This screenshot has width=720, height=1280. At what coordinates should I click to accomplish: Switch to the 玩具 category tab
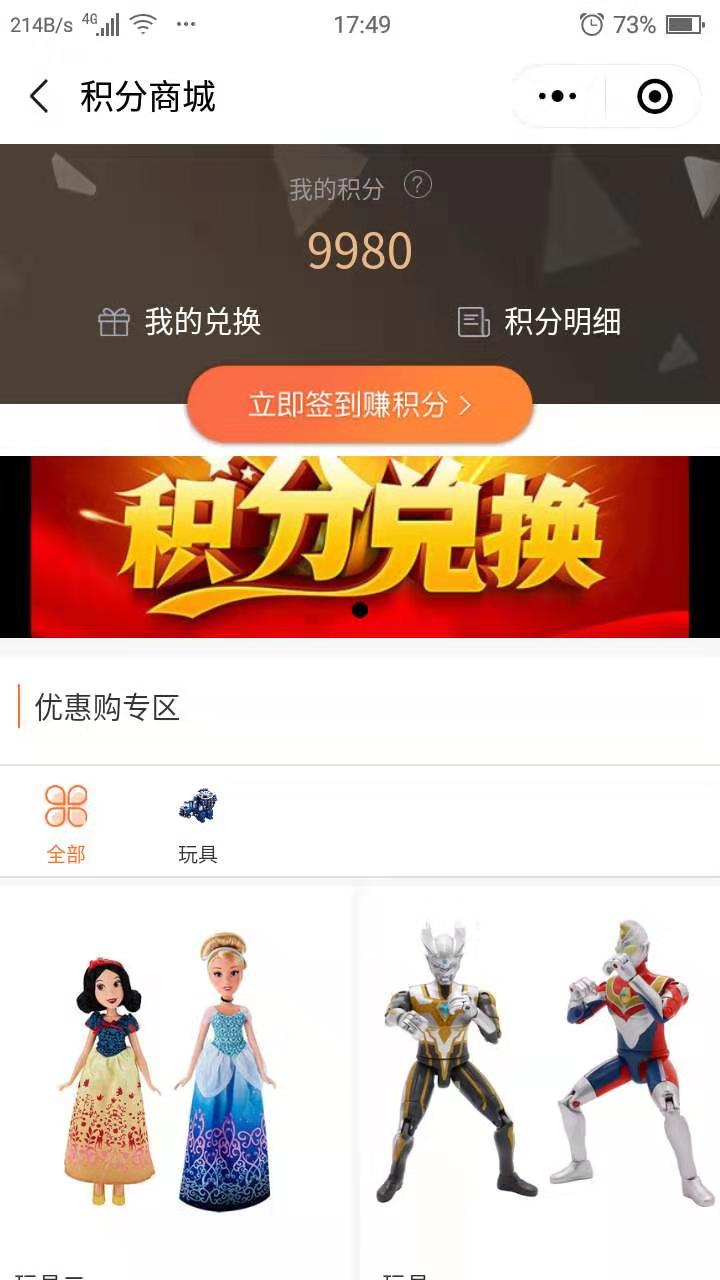(197, 824)
